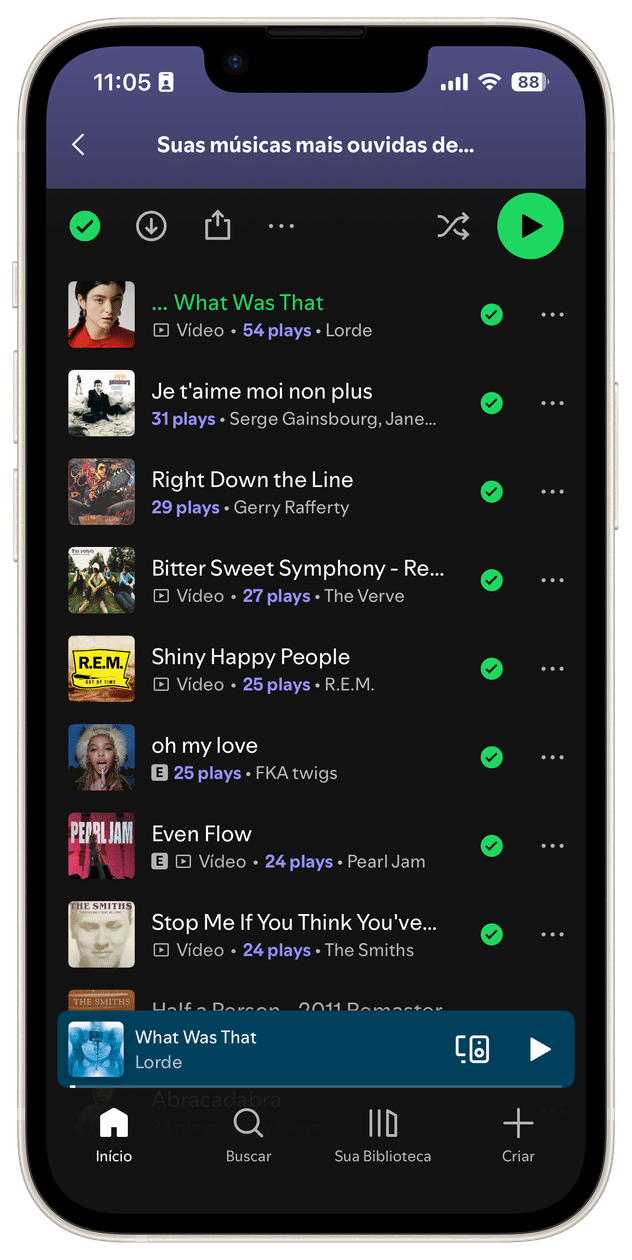
Task: Switch to the Início tab
Action: point(114,1135)
